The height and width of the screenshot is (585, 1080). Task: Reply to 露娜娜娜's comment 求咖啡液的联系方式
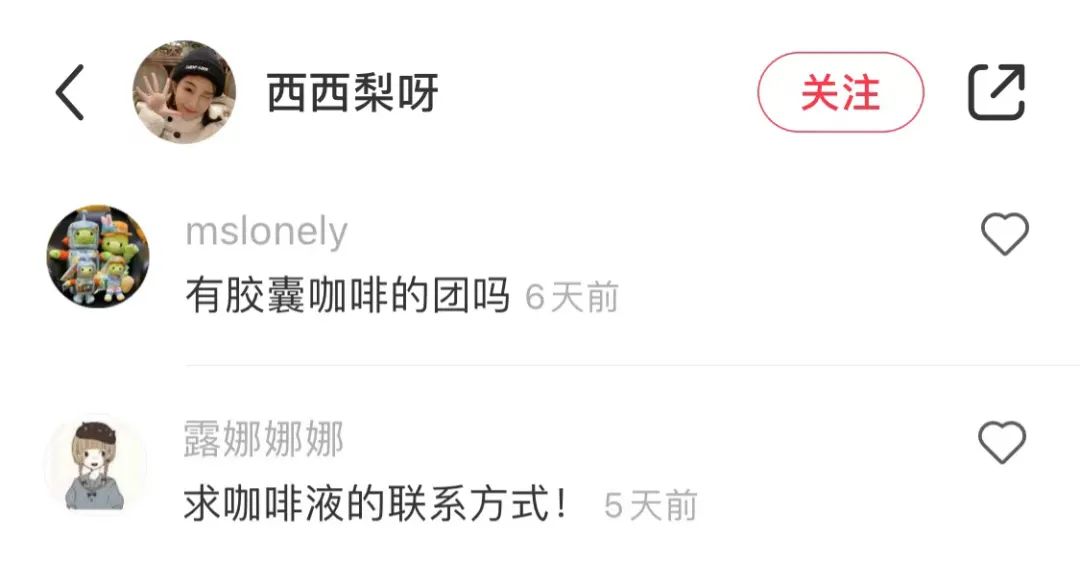click(378, 505)
